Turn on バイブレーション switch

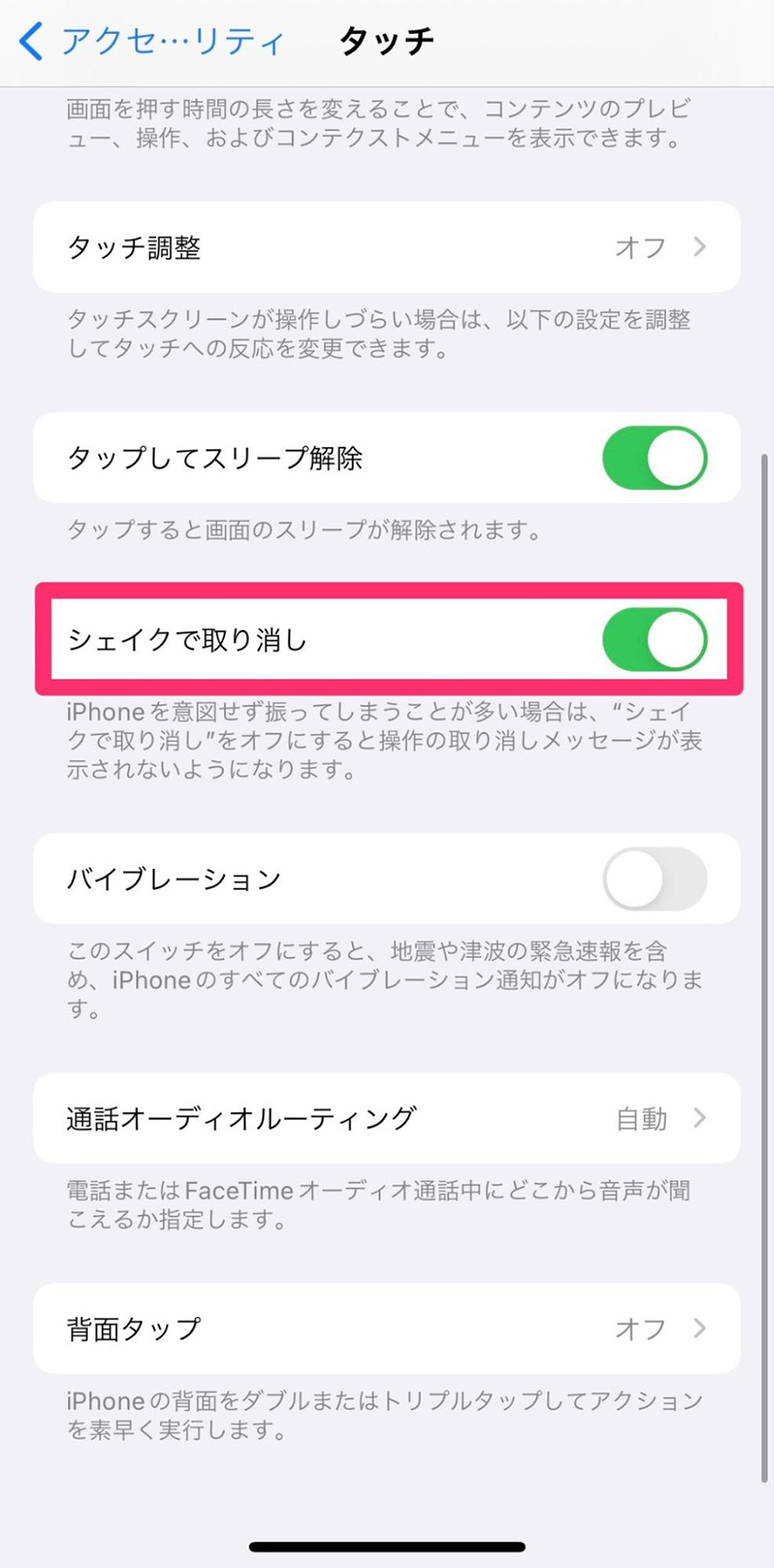tap(654, 879)
